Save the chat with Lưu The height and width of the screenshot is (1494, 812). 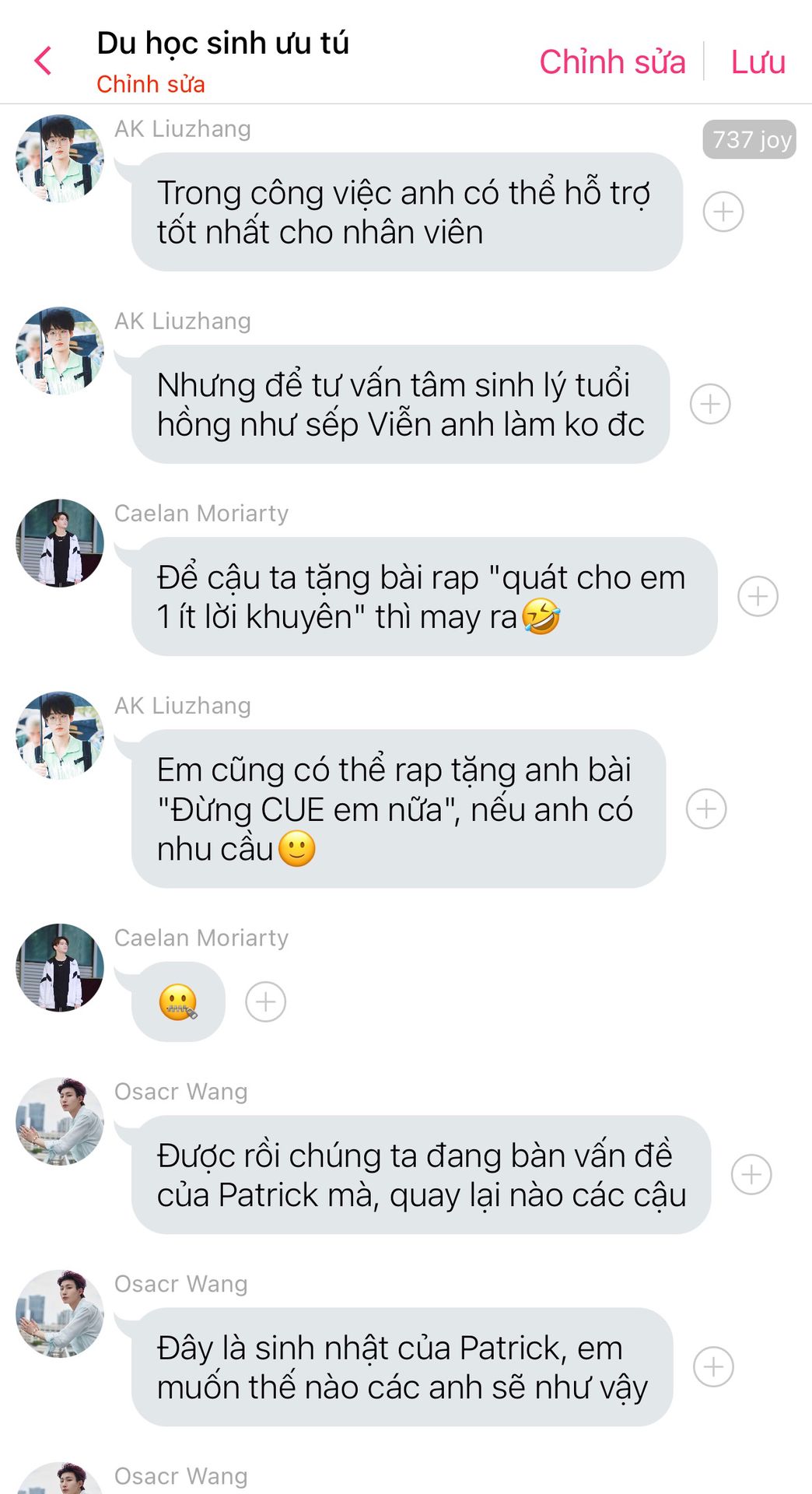[x=758, y=62]
